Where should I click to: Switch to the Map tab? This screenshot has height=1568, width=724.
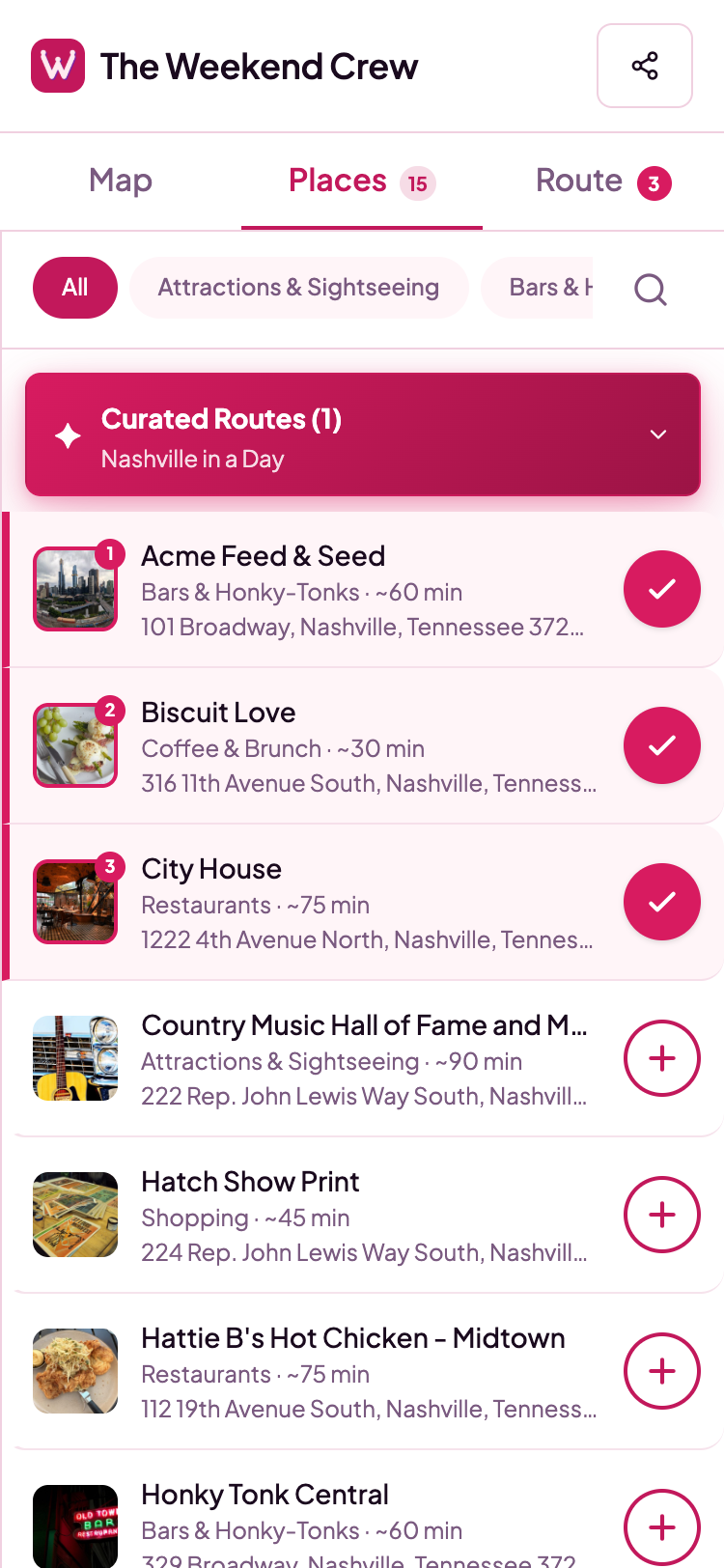tap(121, 182)
